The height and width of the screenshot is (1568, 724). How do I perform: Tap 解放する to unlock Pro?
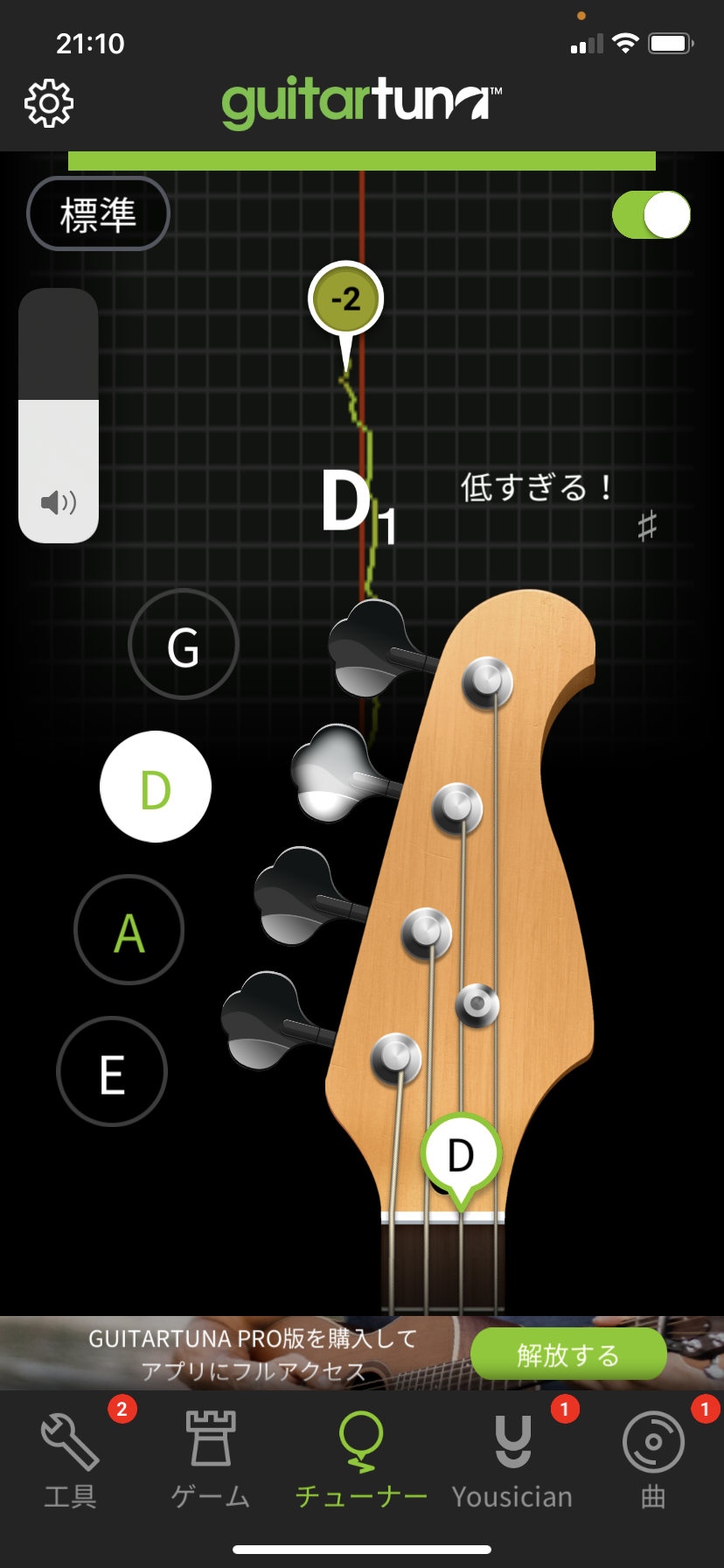point(568,1354)
